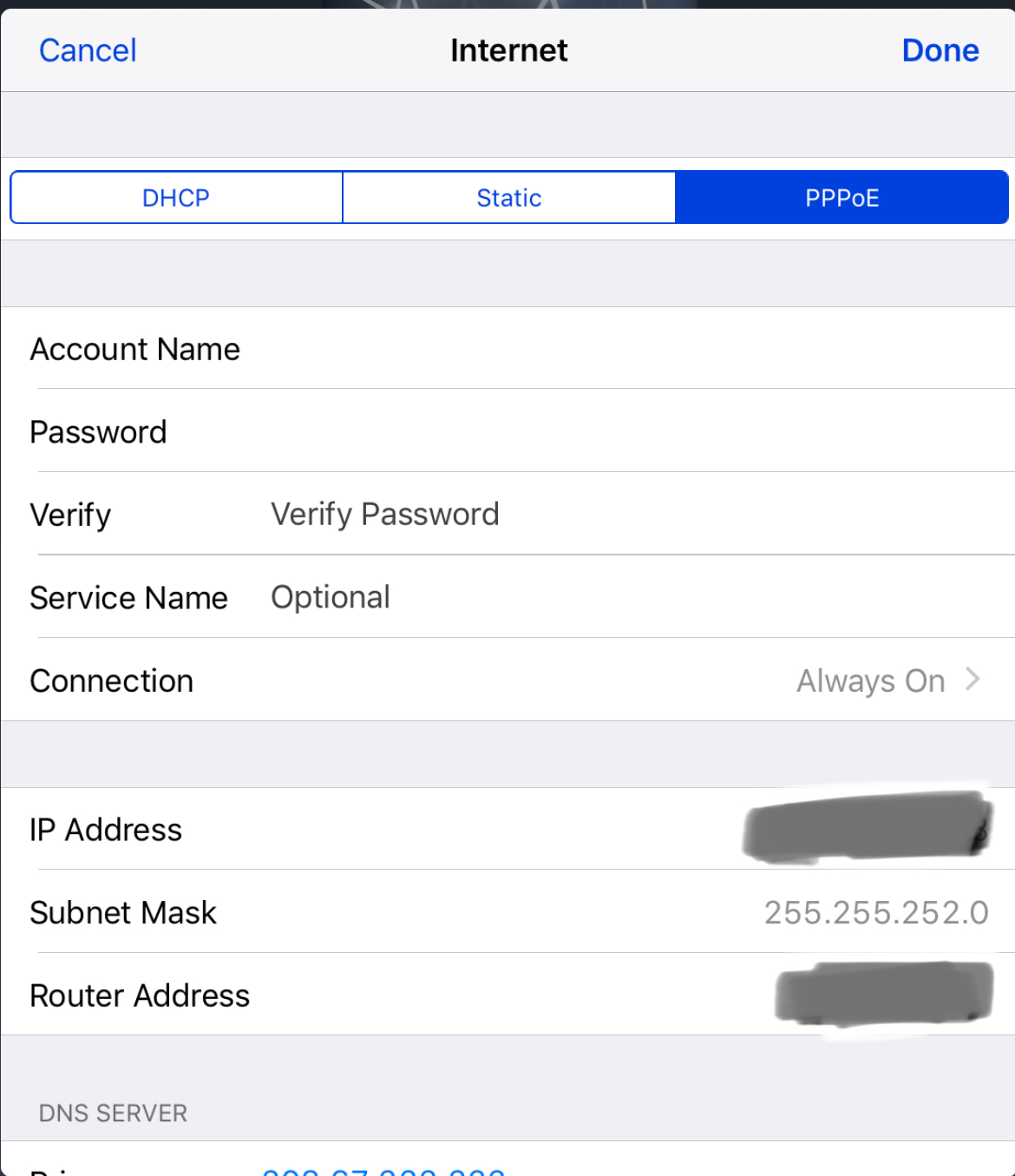
Task: Select the PPPoE tab
Action: tap(841, 198)
